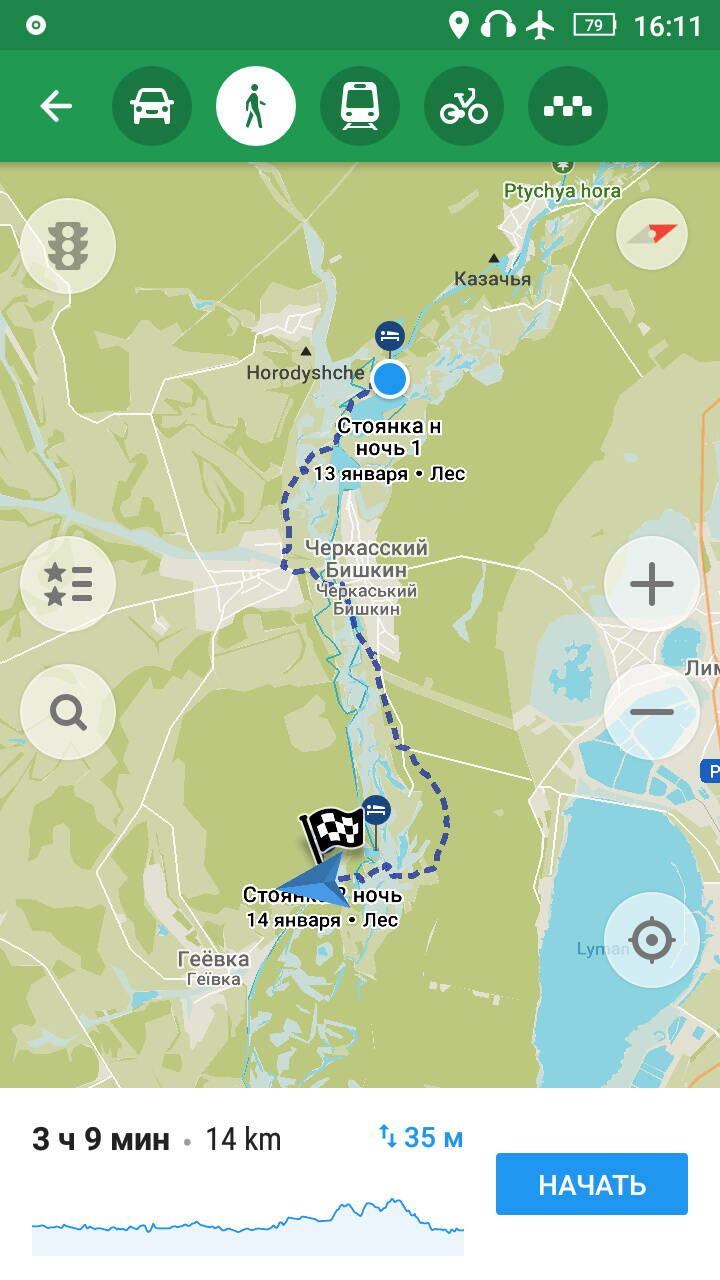Image resolution: width=720 pixels, height=1280 pixels.
Task: Zoom out of the map
Action: click(x=652, y=712)
